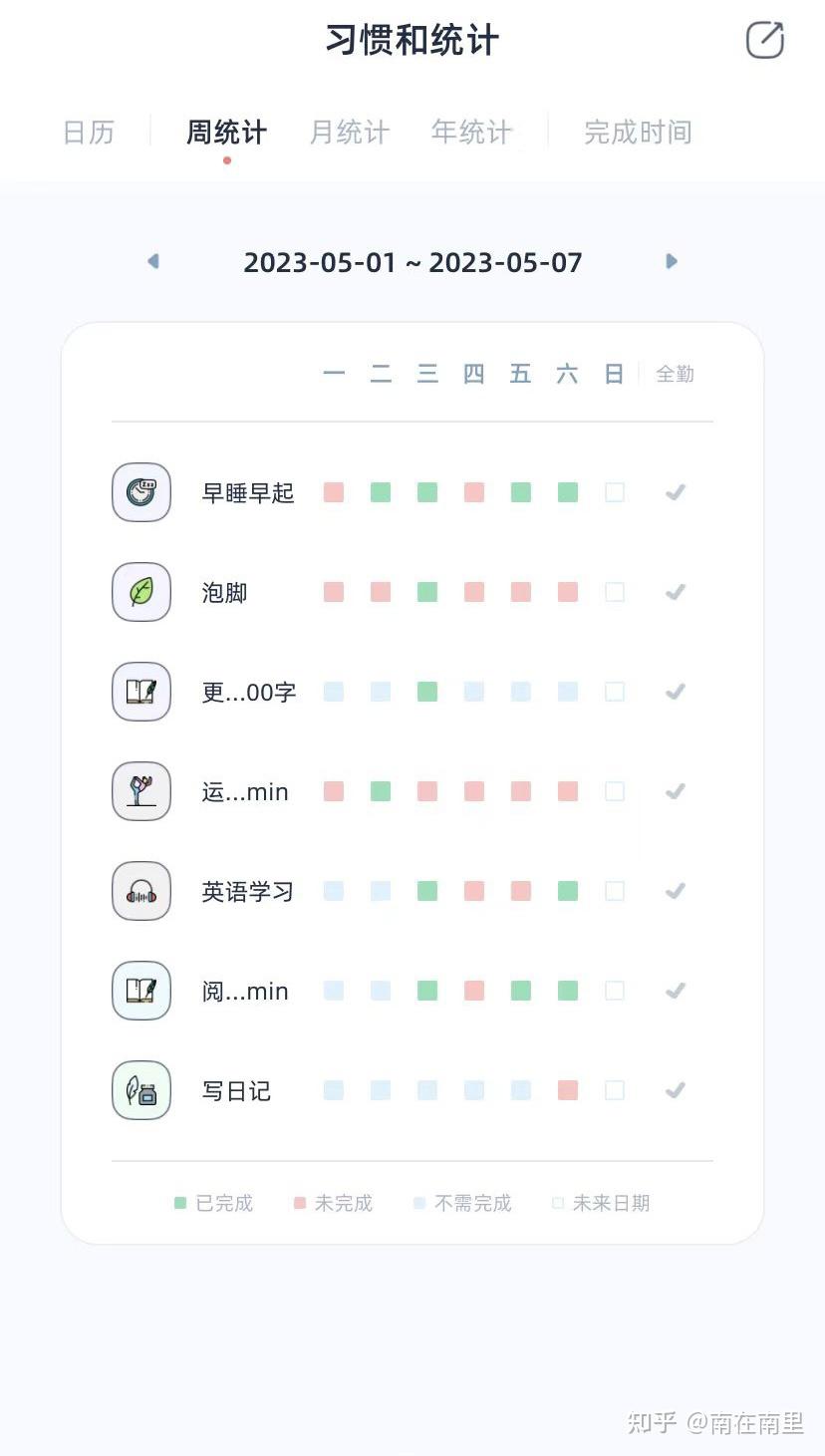Go to the next week with right arrow
The height and width of the screenshot is (1456, 825).
click(x=672, y=261)
